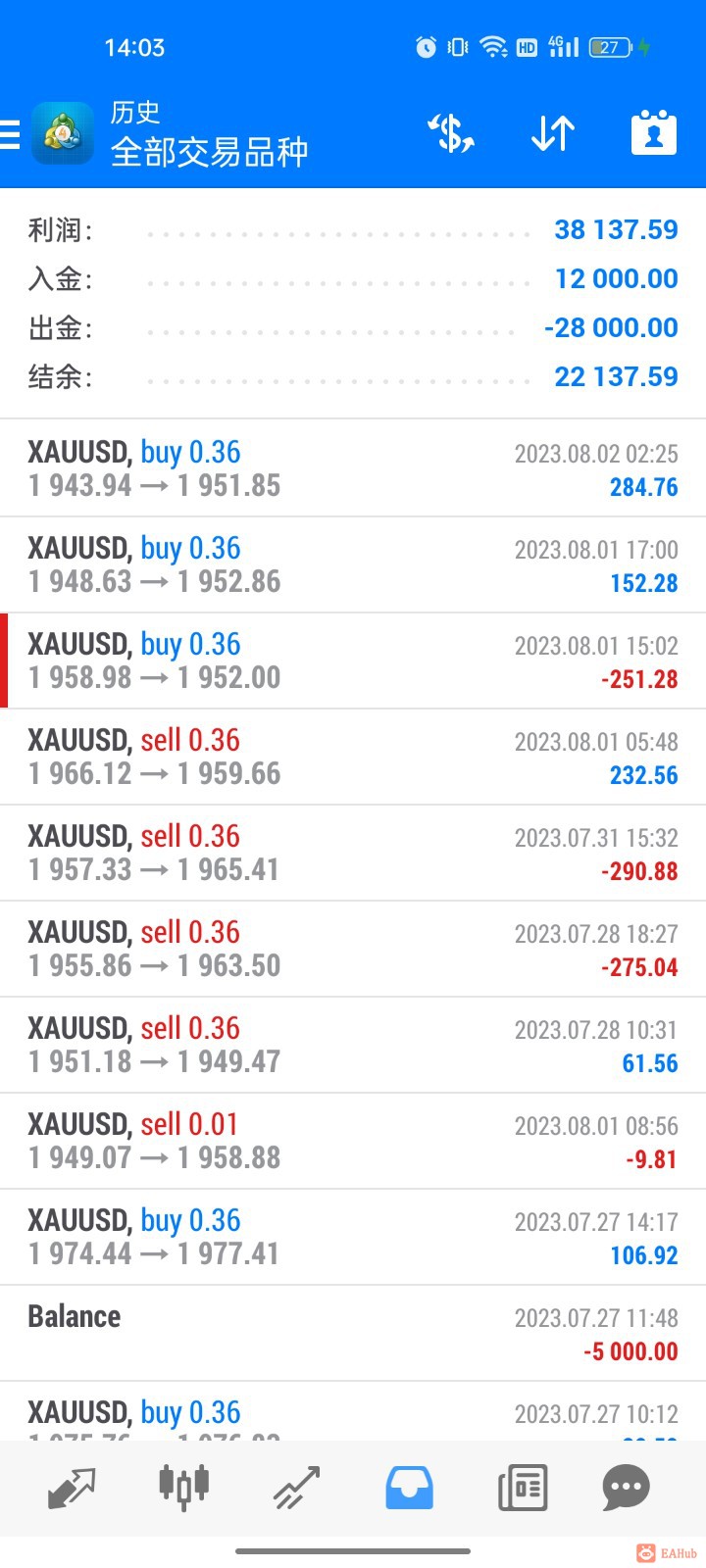Switch to the Quotes tab
Screen dimensions: 706x1568
coord(72,1488)
